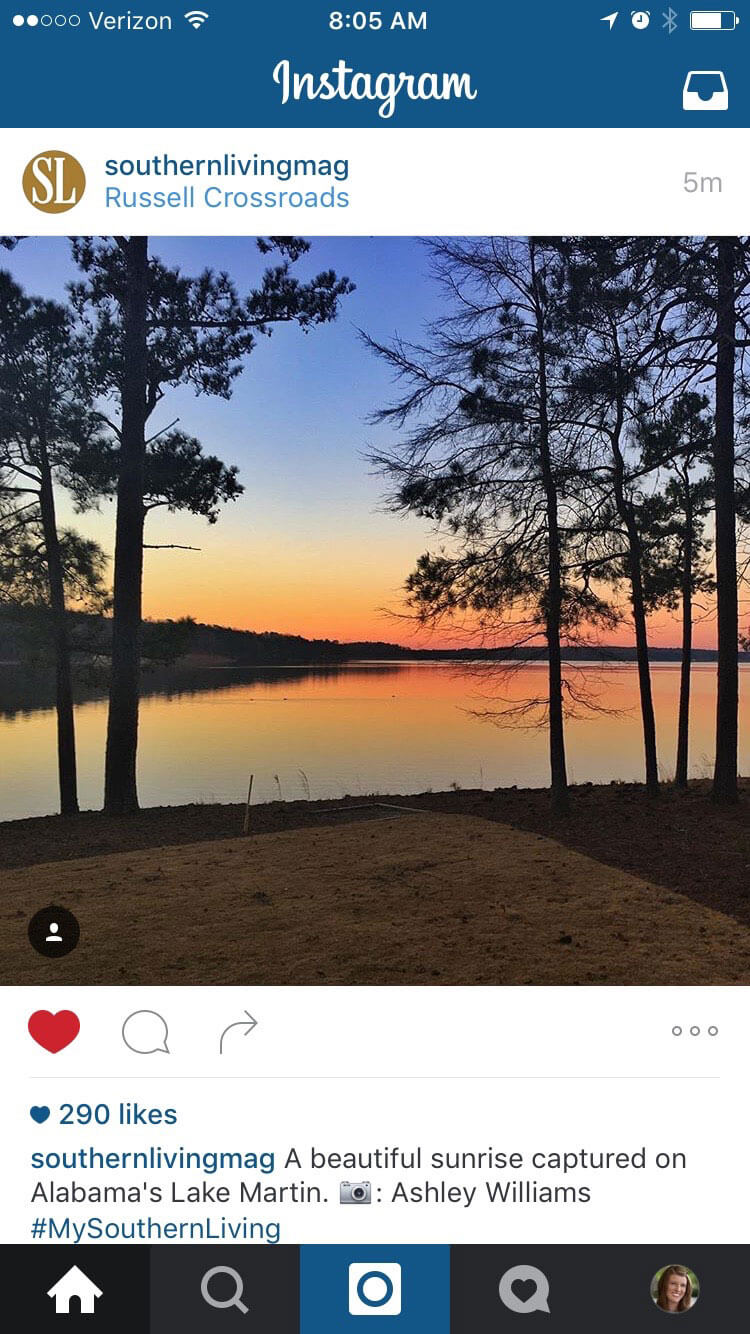Open the sunrise photo post

pyautogui.click(x=375, y=610)
